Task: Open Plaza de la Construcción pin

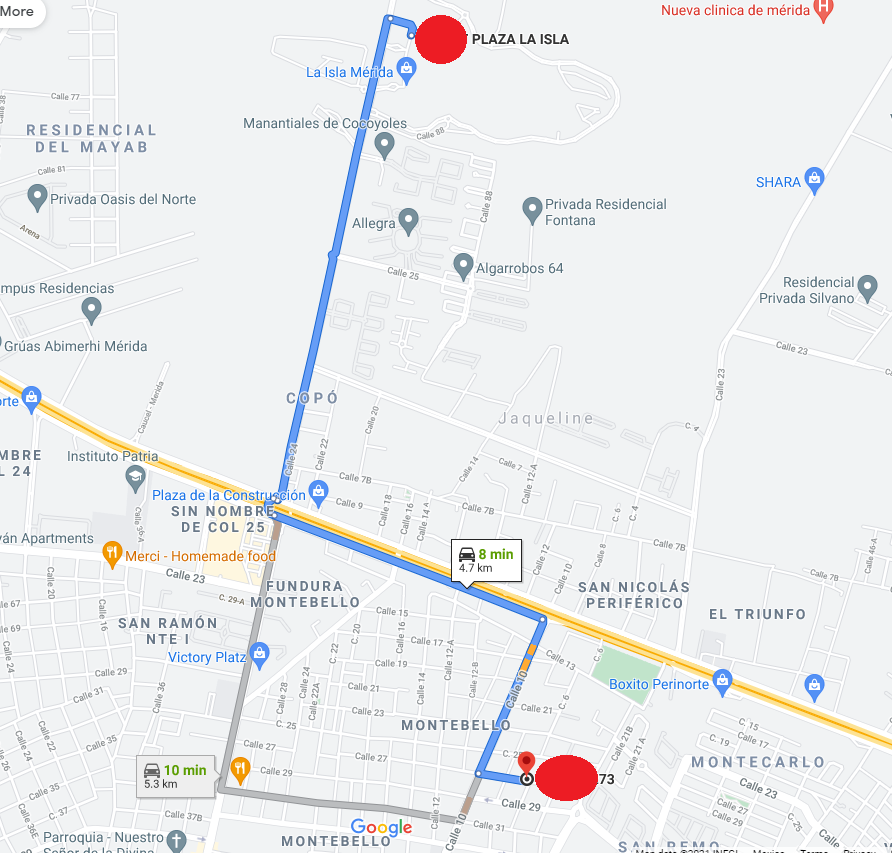Action: [318, 492]
